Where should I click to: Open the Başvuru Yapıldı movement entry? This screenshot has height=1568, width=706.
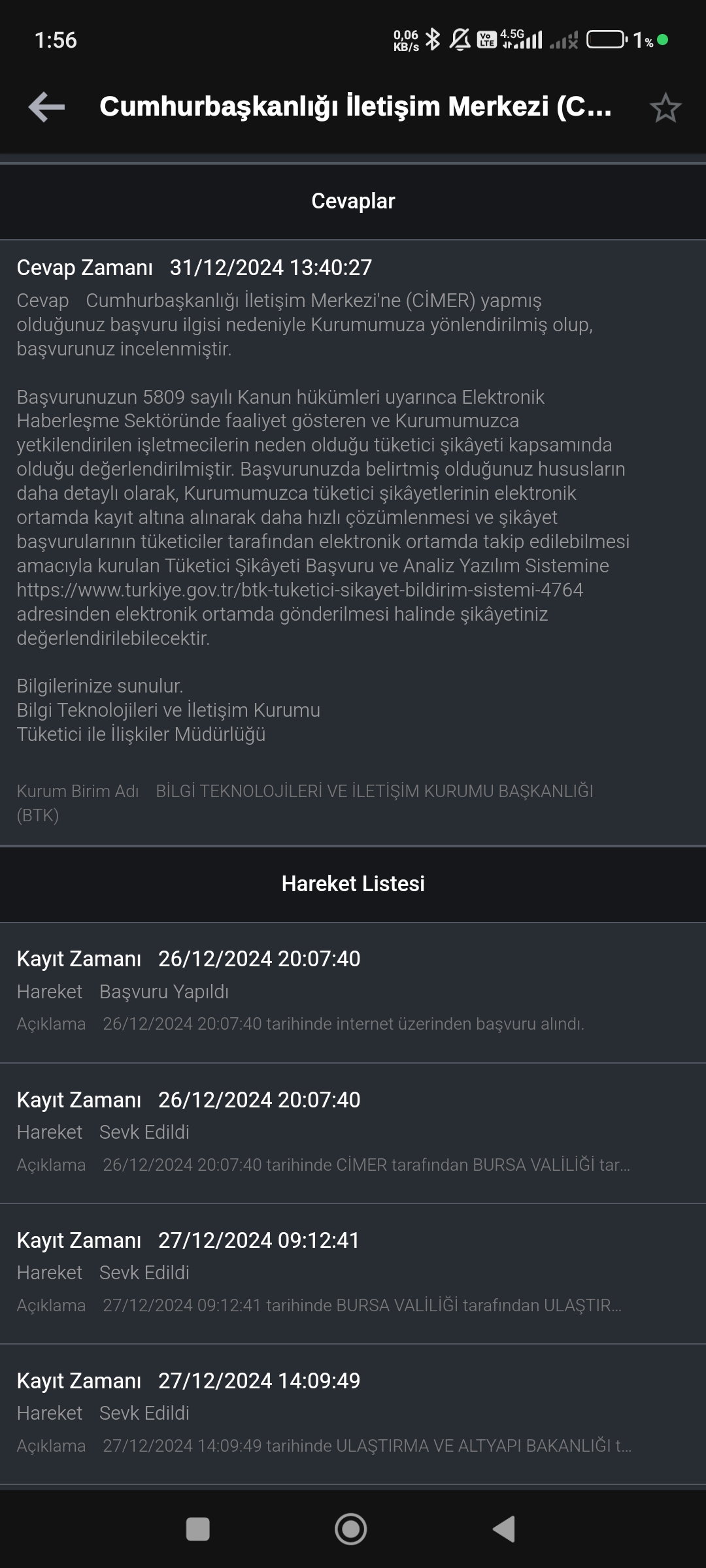353,991
